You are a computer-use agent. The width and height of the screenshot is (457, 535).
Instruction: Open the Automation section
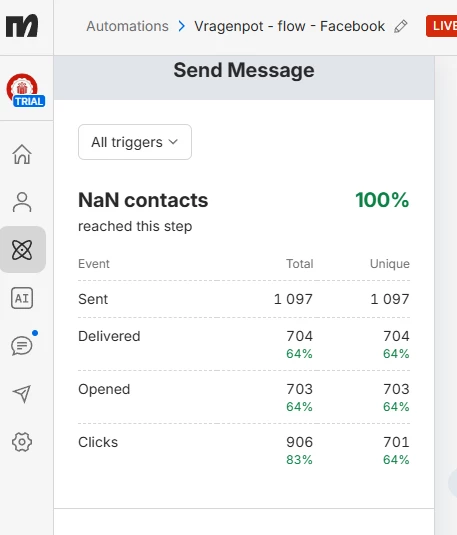tap(23, 249)
